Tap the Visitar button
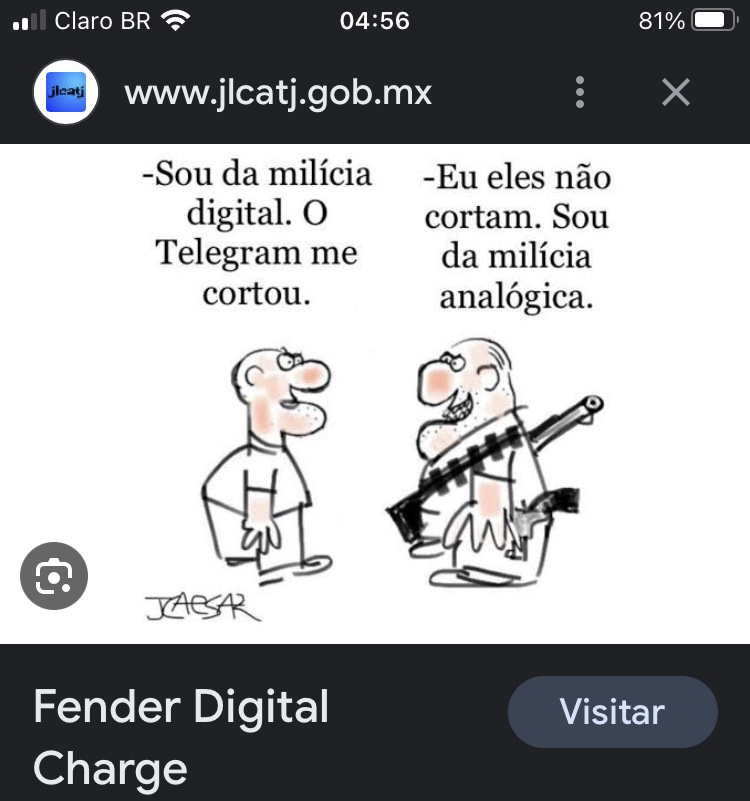Screen dimensions: 750x801 click(x=612, y=712)
